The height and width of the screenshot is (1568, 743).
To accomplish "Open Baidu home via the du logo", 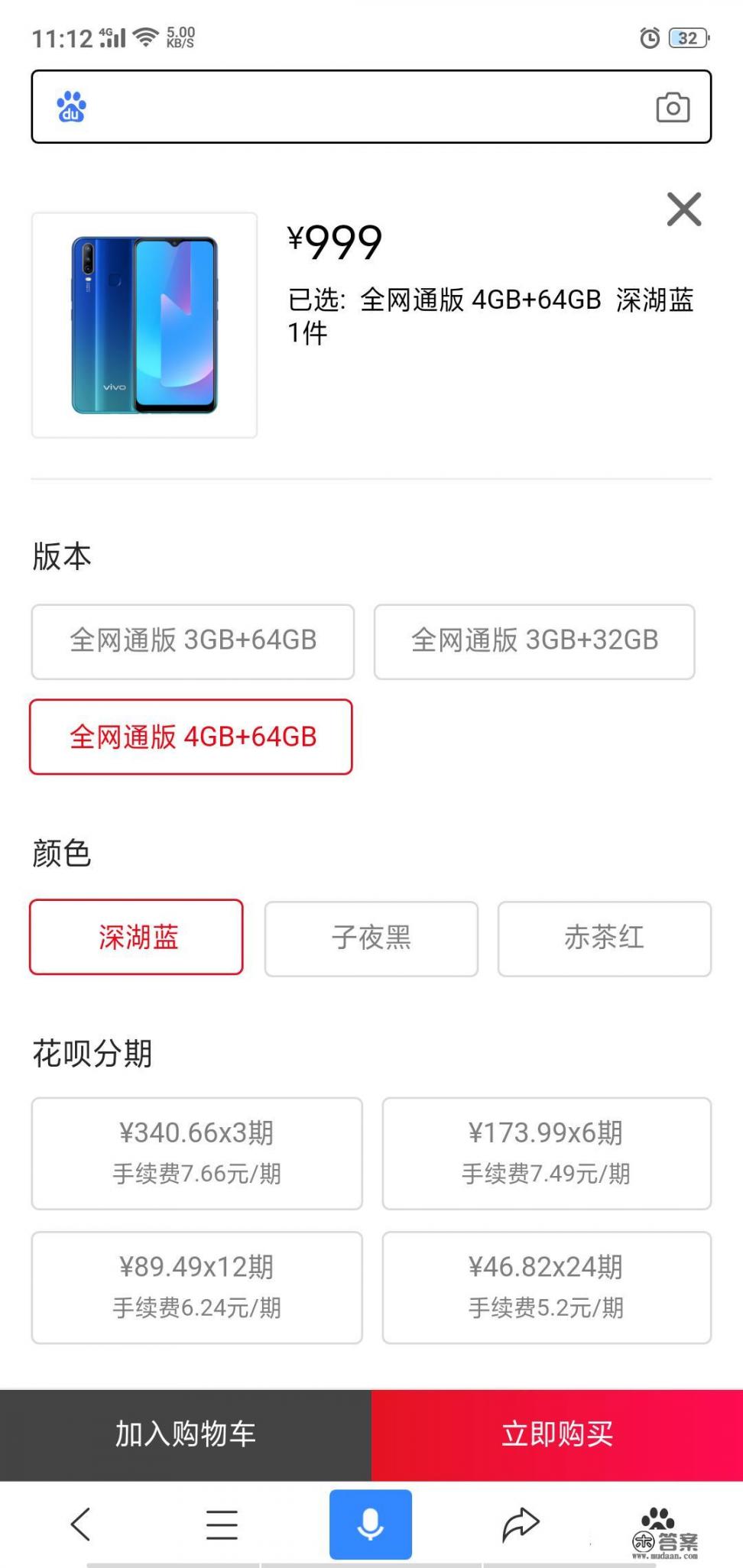I will 69,107.
